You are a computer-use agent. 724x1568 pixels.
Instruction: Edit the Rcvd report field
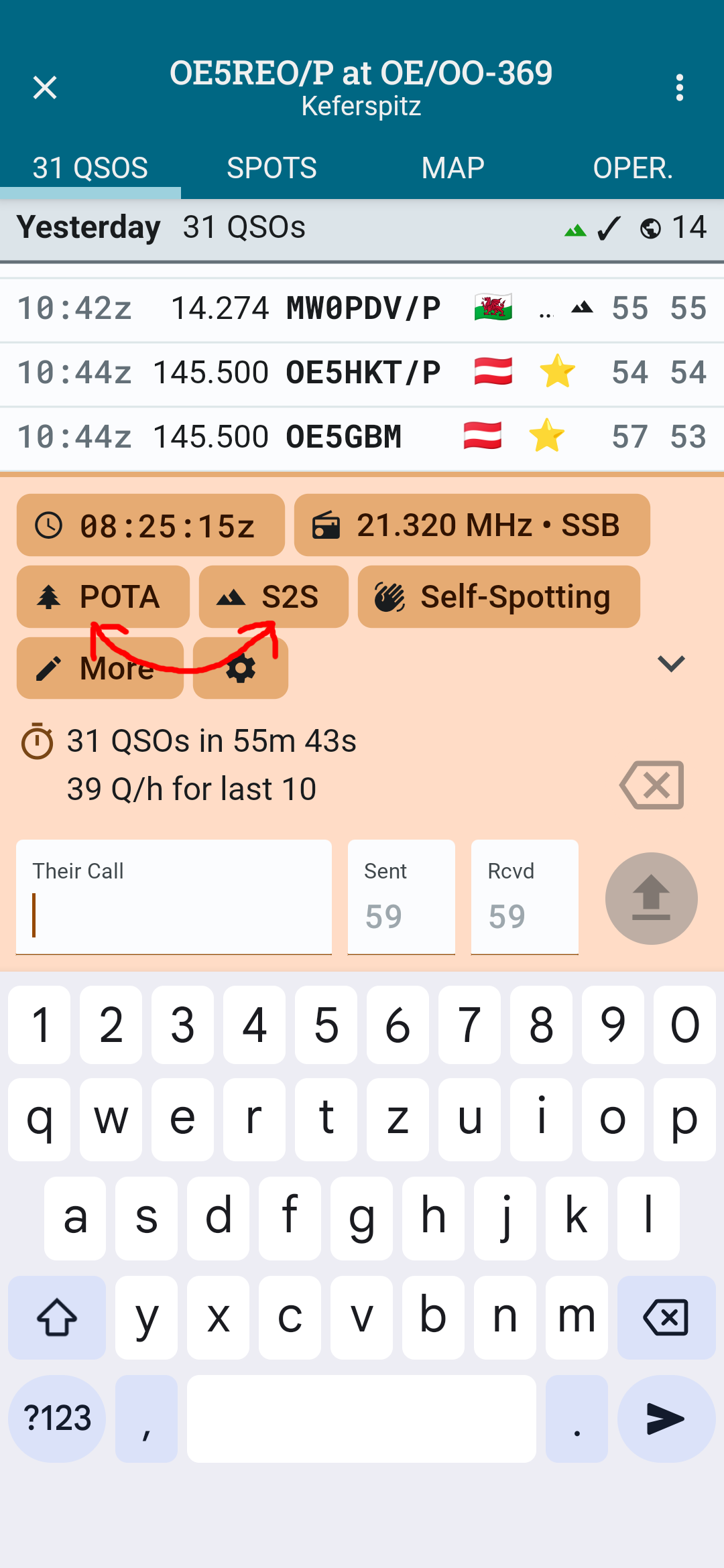click(x=525, y=898)
